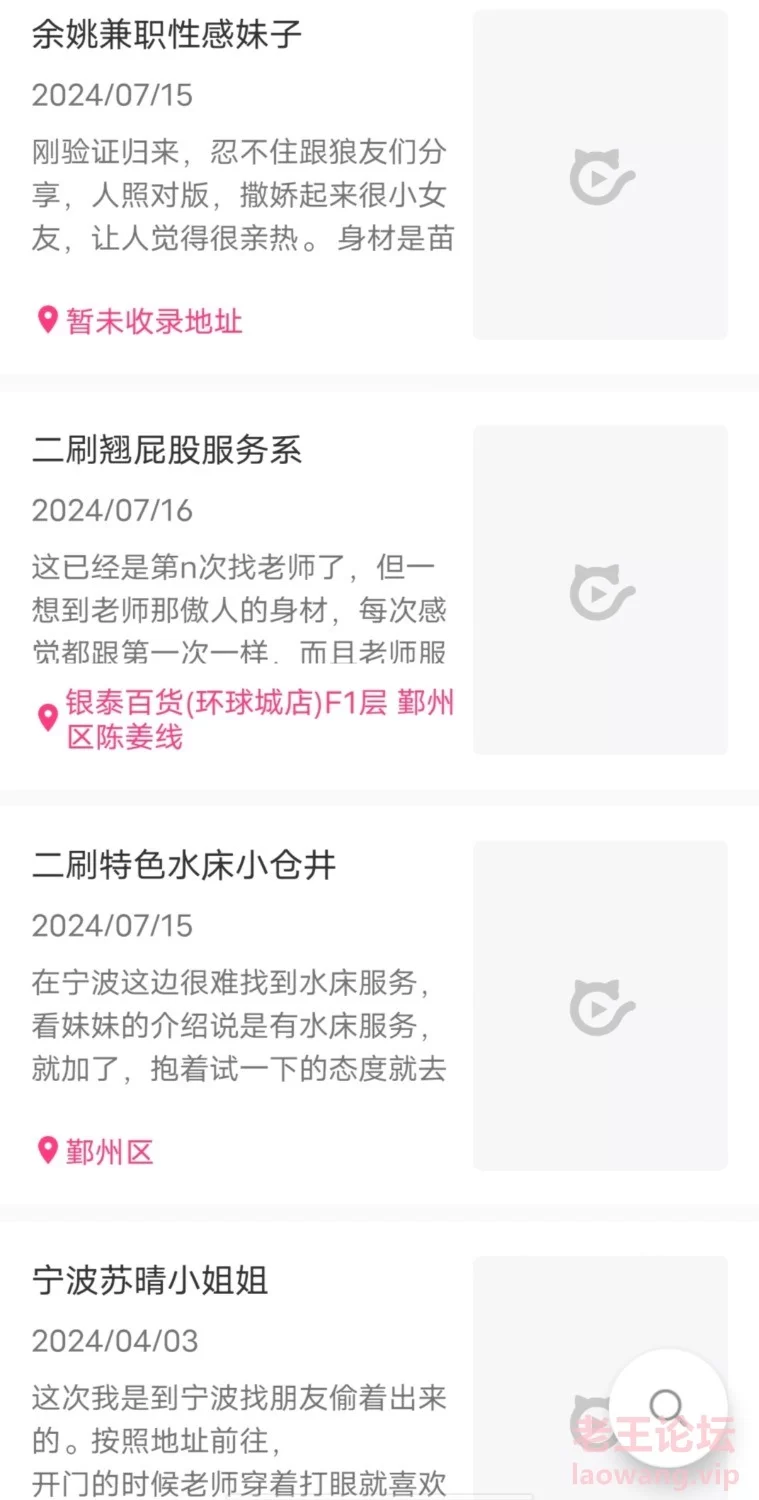759x1500 pixels.
Task: Tap the video thumbnail of the 2024/07/16 listing
Action: (600, 590)
